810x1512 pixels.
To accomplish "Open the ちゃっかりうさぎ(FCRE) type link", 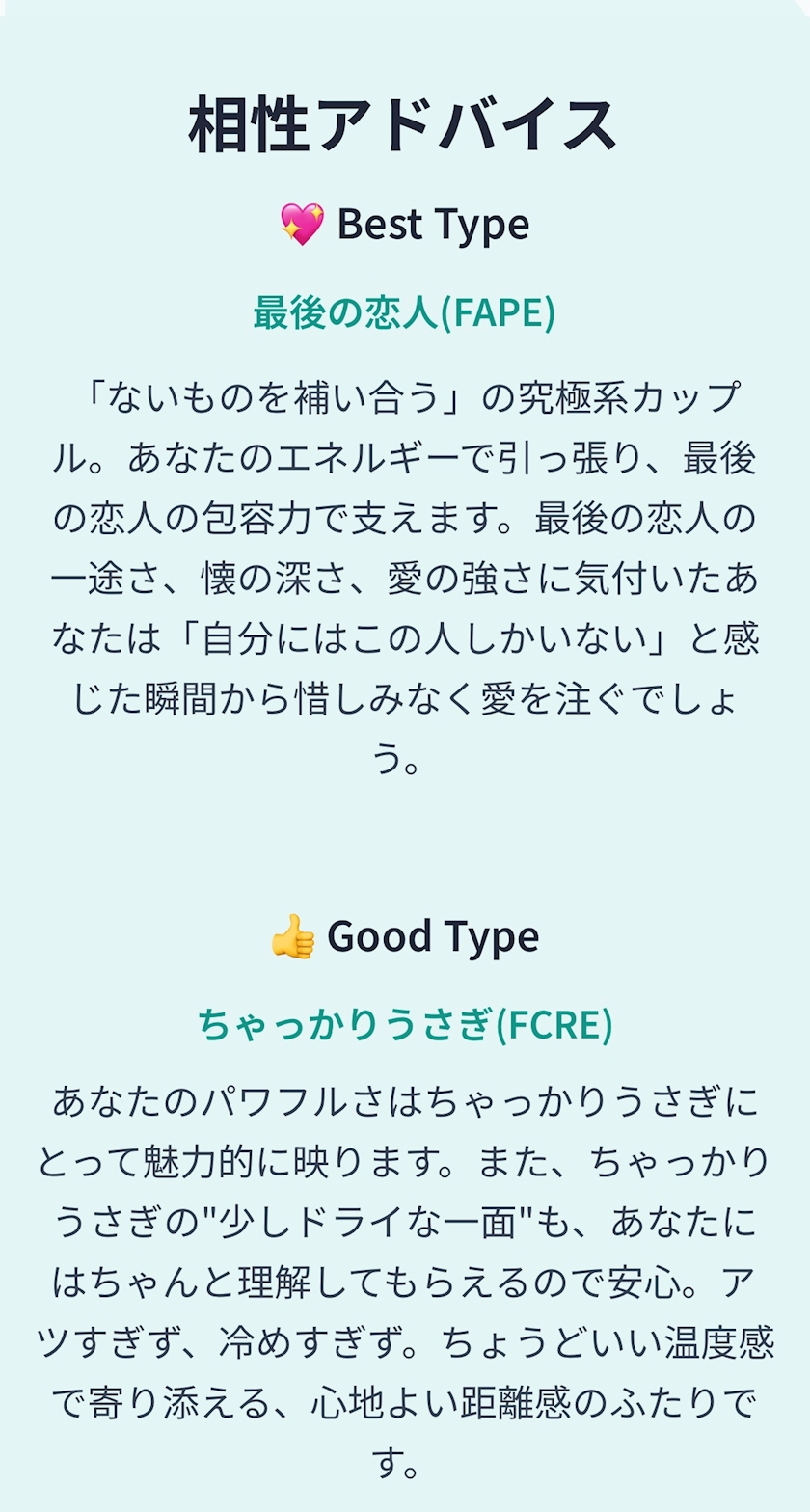I will coord(405,1024).
